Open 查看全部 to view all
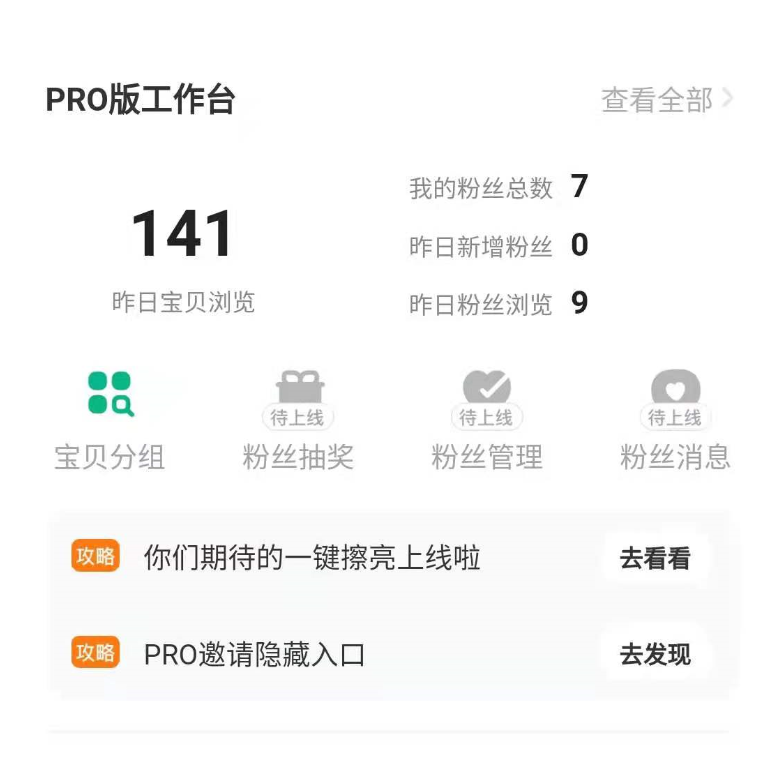The image size is (775, 774). click(x=666, y=100)
